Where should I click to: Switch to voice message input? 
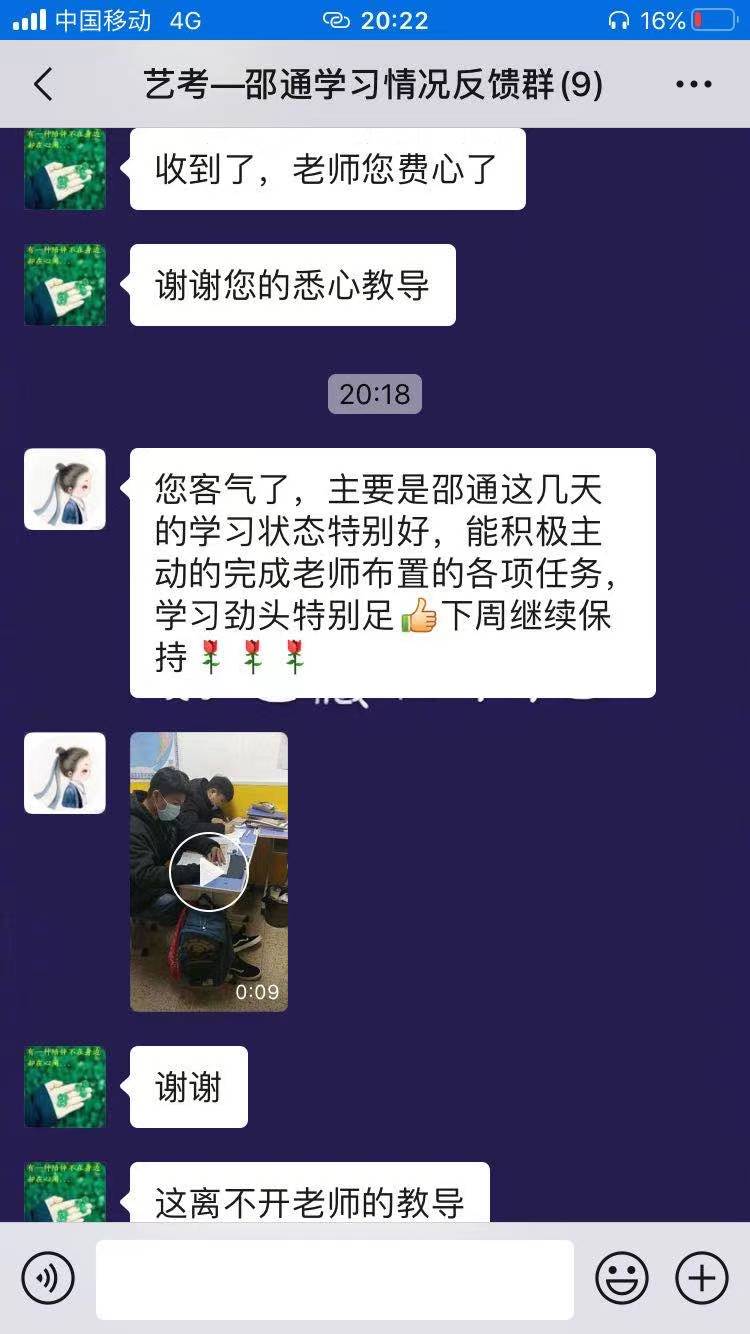pyautogui.click(x=48, y=1278)
